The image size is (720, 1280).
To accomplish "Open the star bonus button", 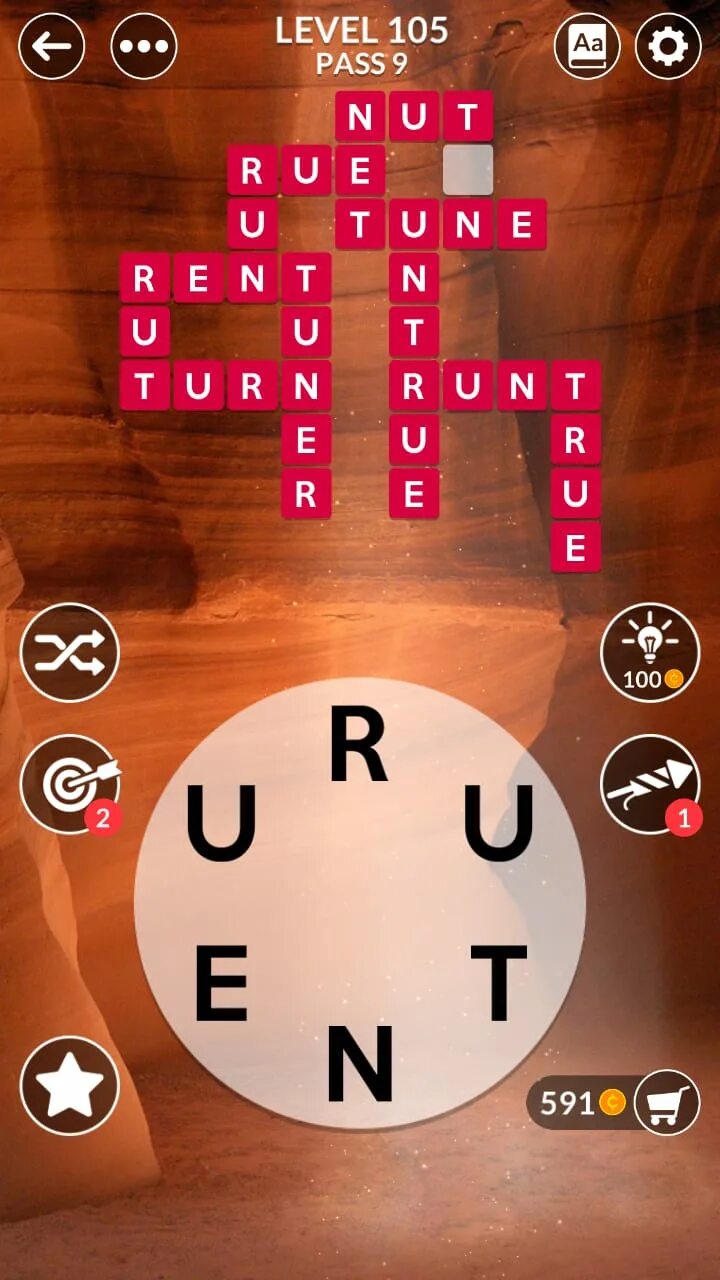I will point(70,1086).
